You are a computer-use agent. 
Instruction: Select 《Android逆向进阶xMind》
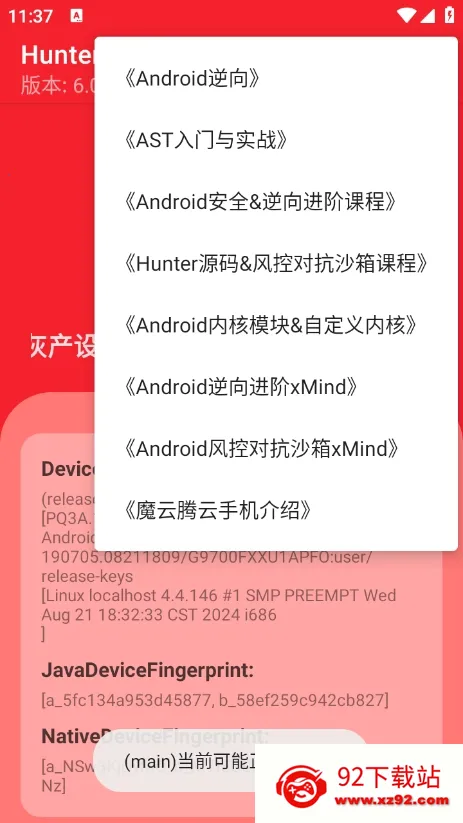(x=276, y=387)
